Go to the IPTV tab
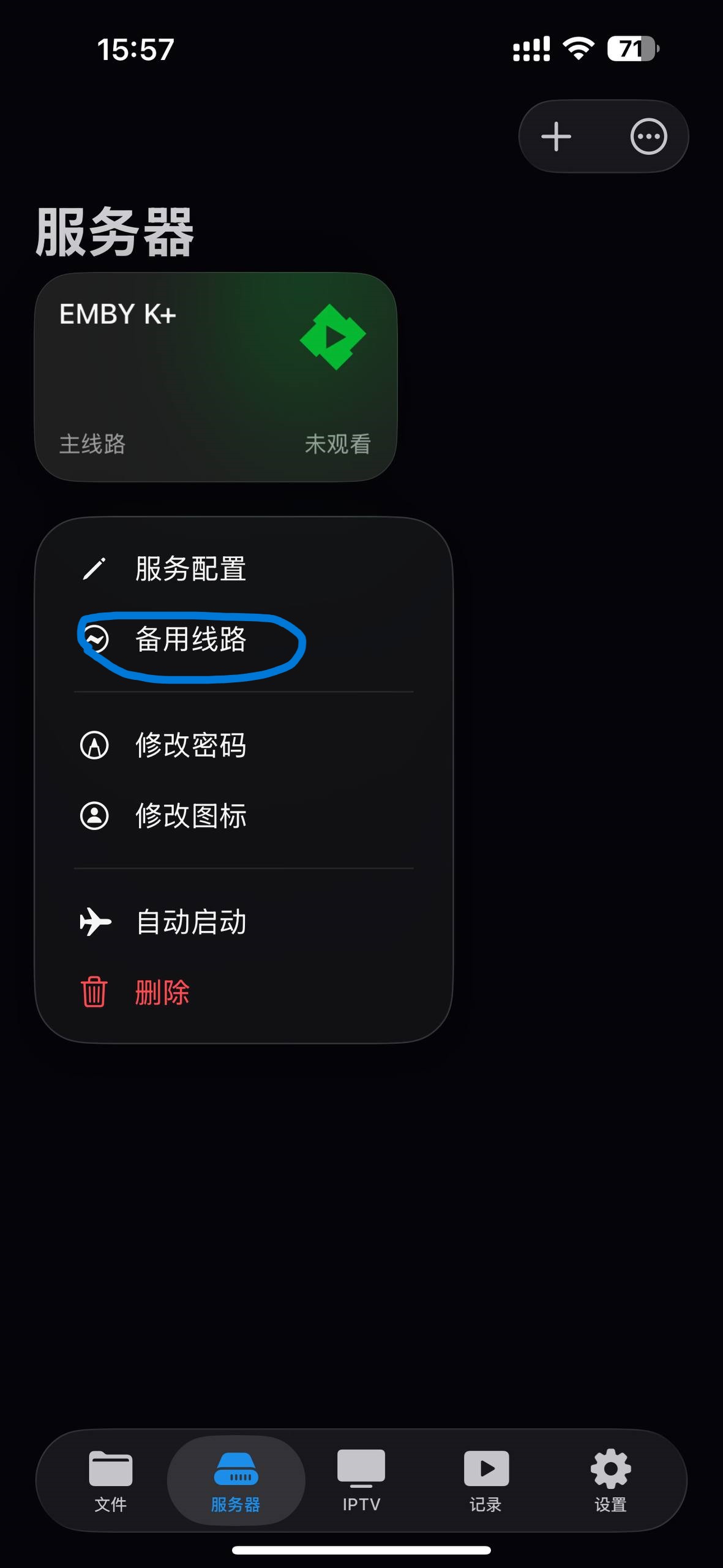Viewport: 723px width, 1568px height. coord(361,1480)
